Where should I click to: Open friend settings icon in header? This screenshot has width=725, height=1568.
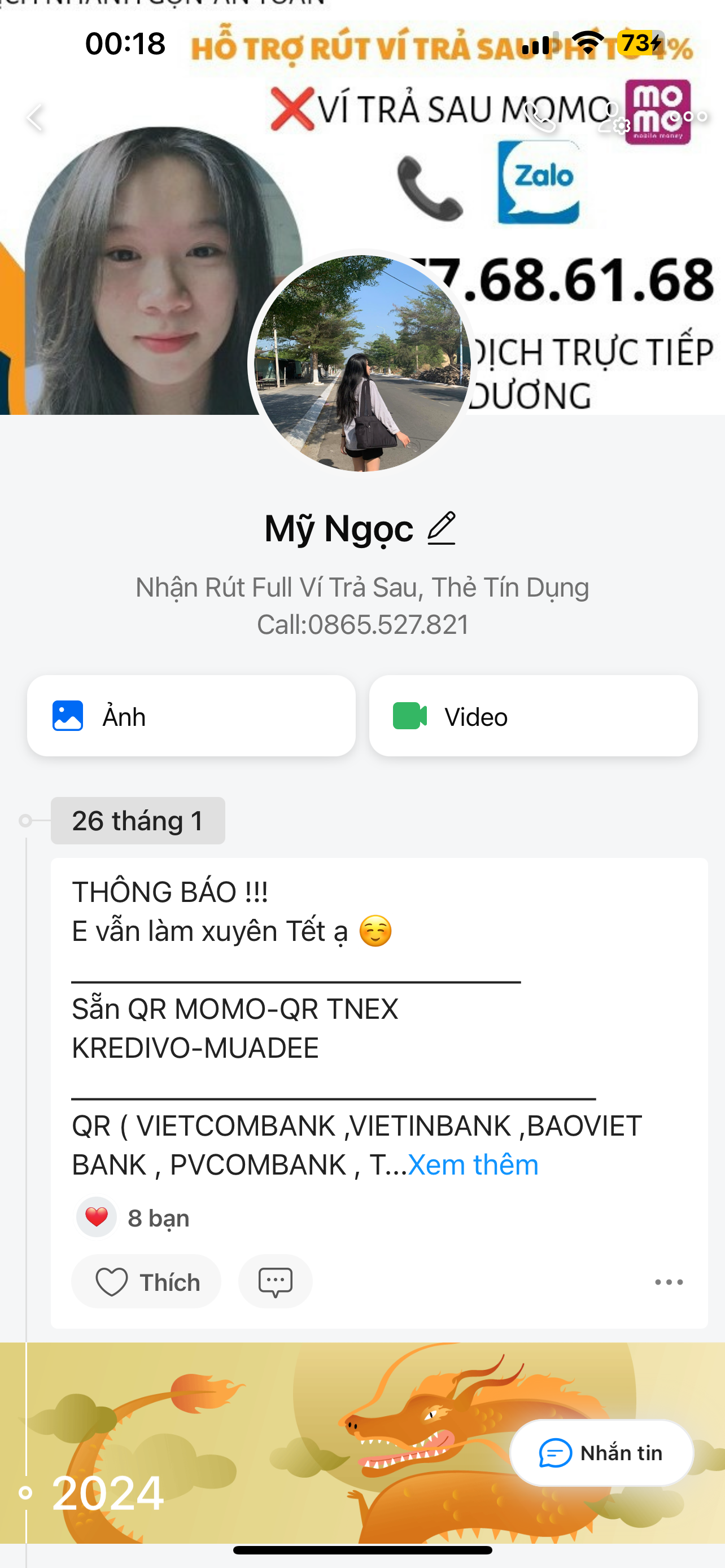pyautogui.click(x=613, y=117)
